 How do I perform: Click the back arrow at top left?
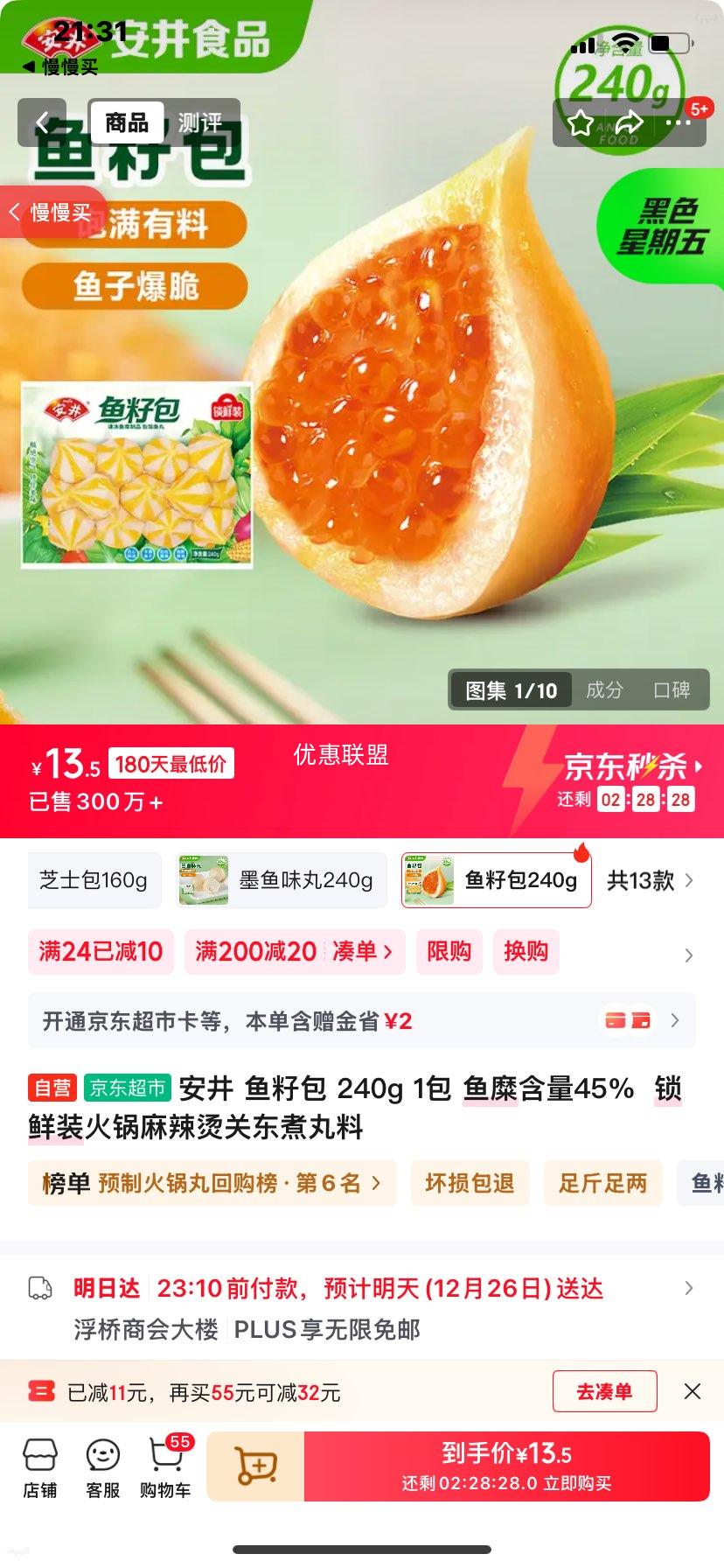(x=44, y=122)
